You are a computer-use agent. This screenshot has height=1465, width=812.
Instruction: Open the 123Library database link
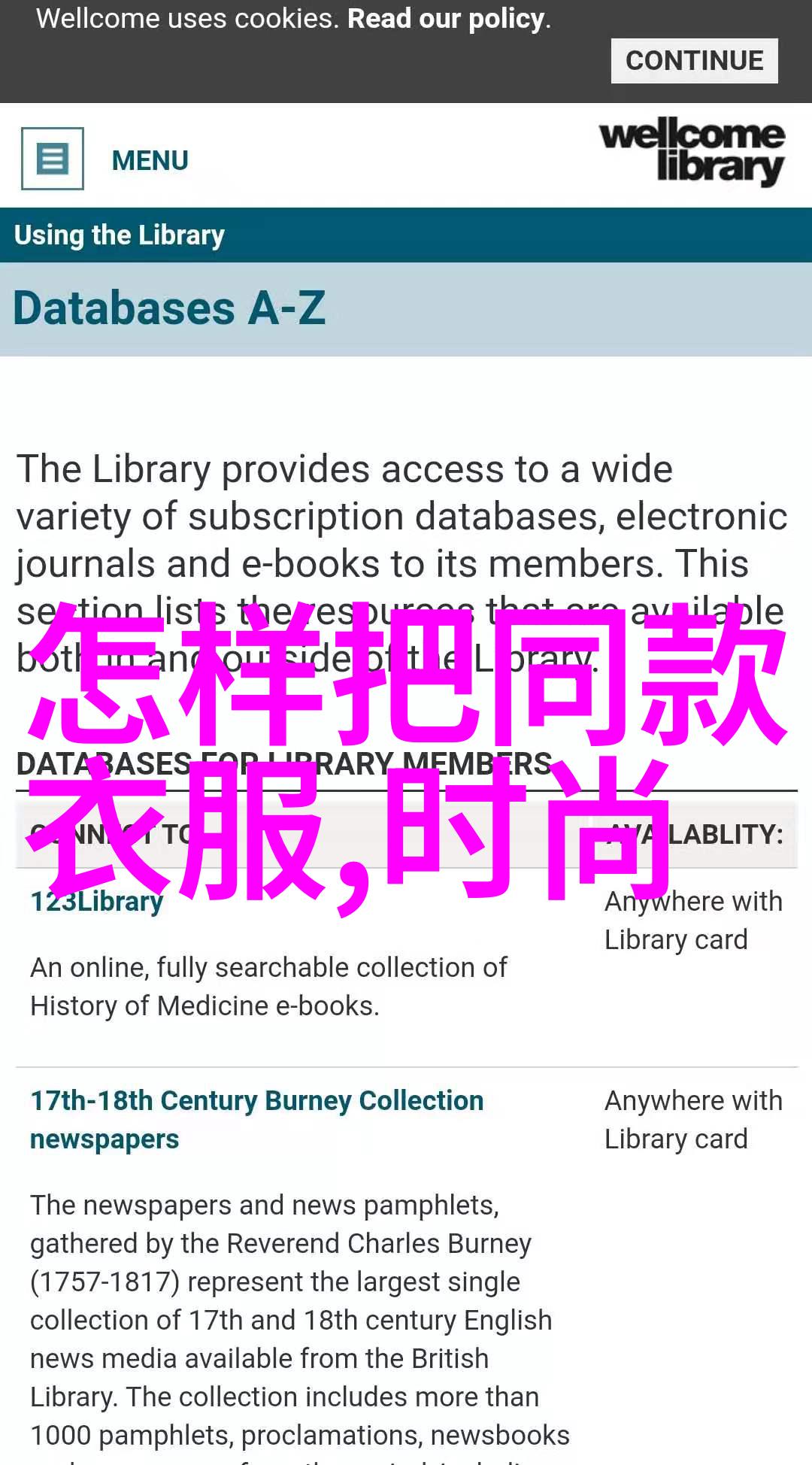pyautogui.click(x=97, y=902)
